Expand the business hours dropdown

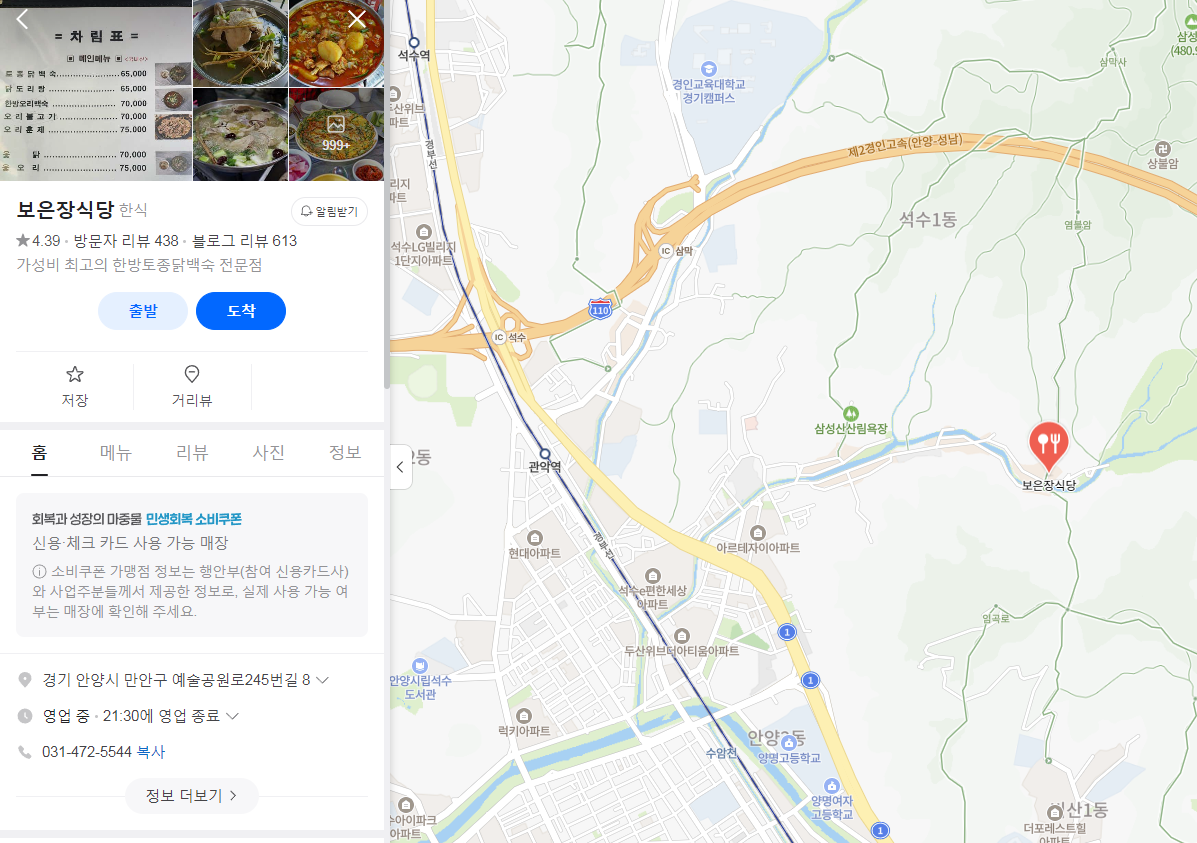pos(232,716)
